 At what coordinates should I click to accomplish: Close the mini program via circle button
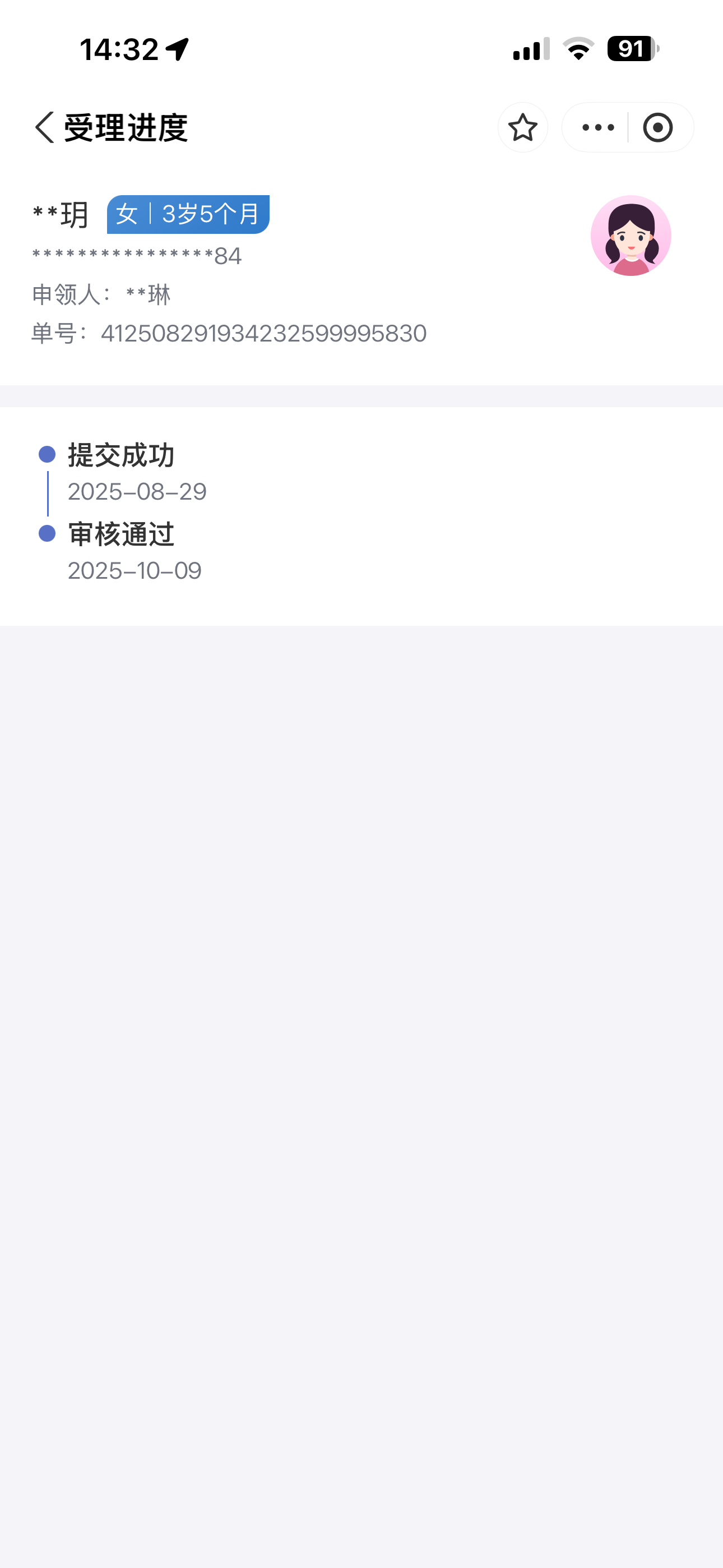pyautogui.click(x=658, y=128)
